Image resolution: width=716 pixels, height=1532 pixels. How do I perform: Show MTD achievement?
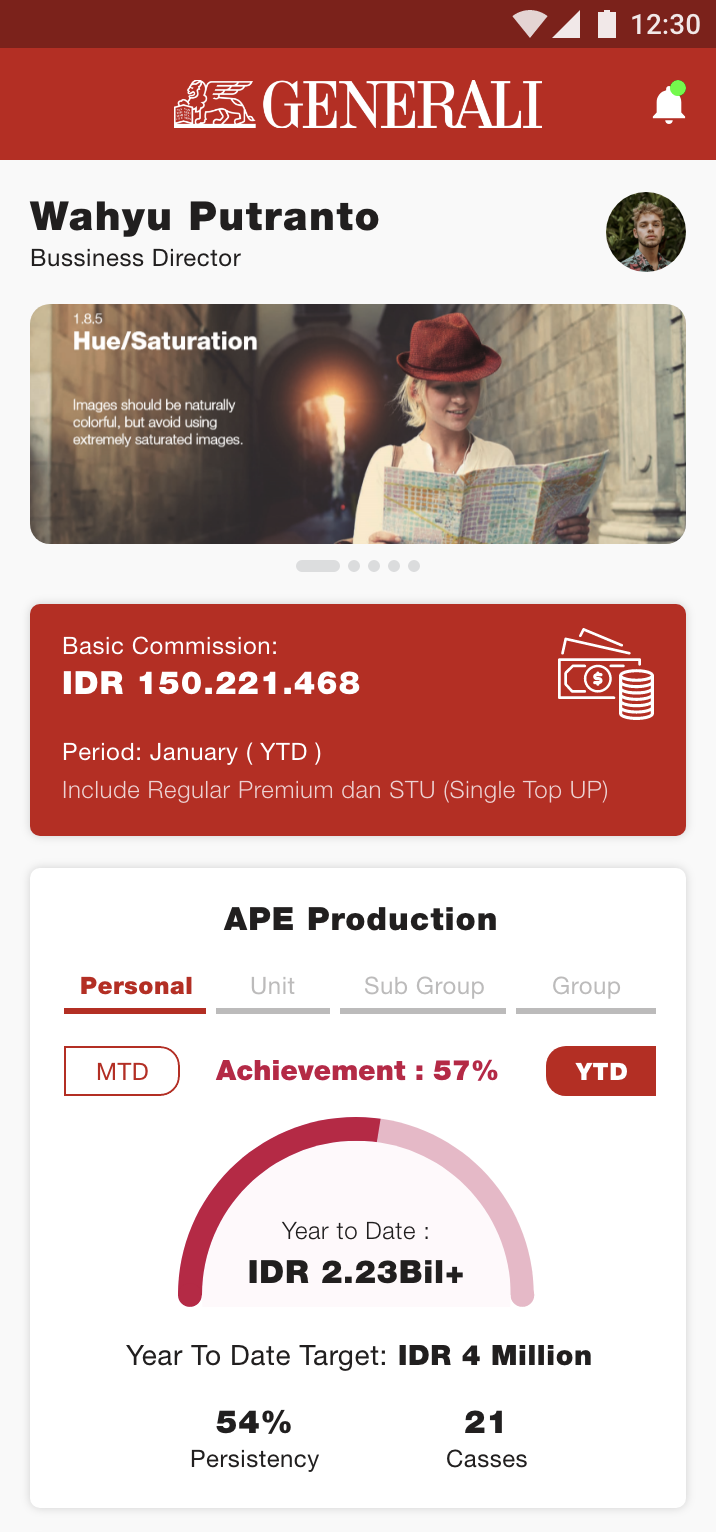[122, 1071]
